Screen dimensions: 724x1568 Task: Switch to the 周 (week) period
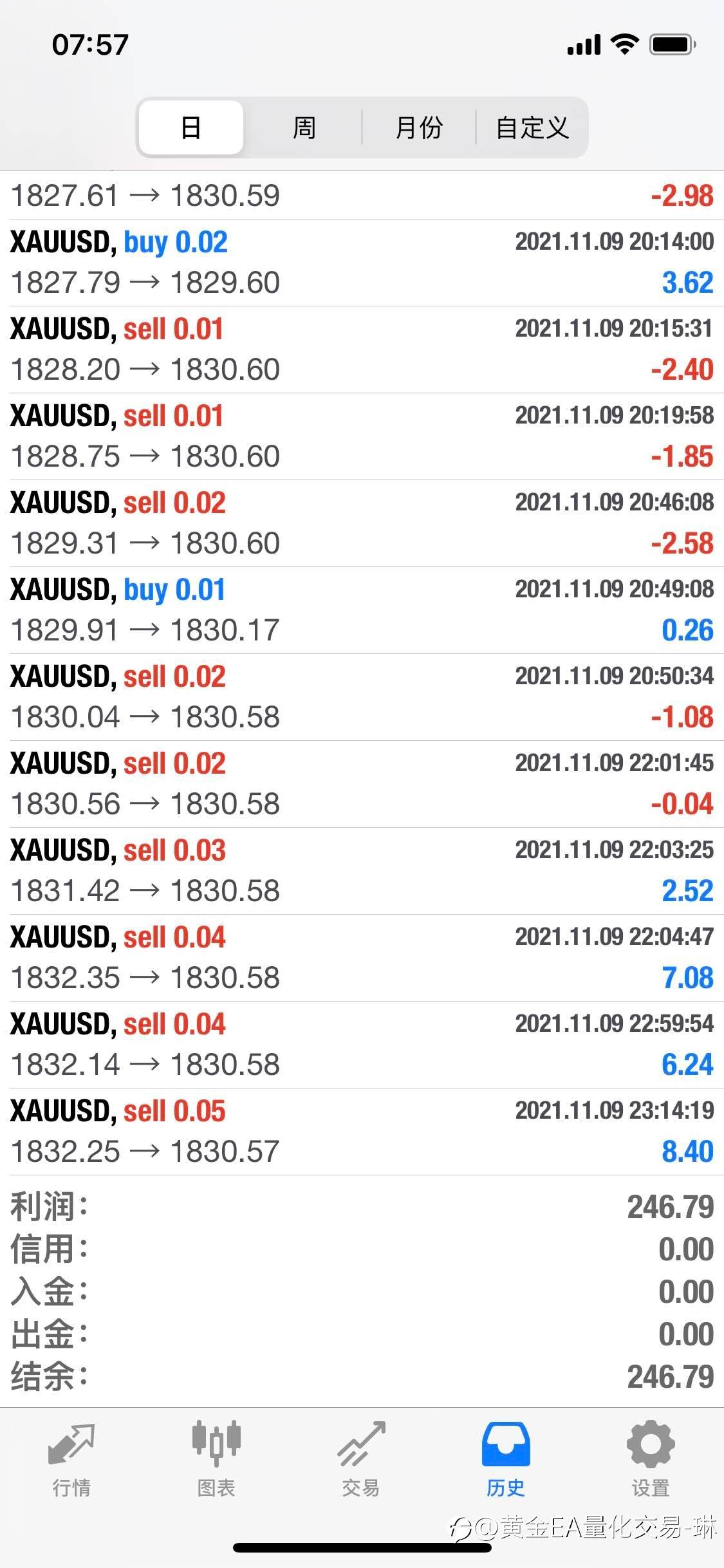click(304, 127)
